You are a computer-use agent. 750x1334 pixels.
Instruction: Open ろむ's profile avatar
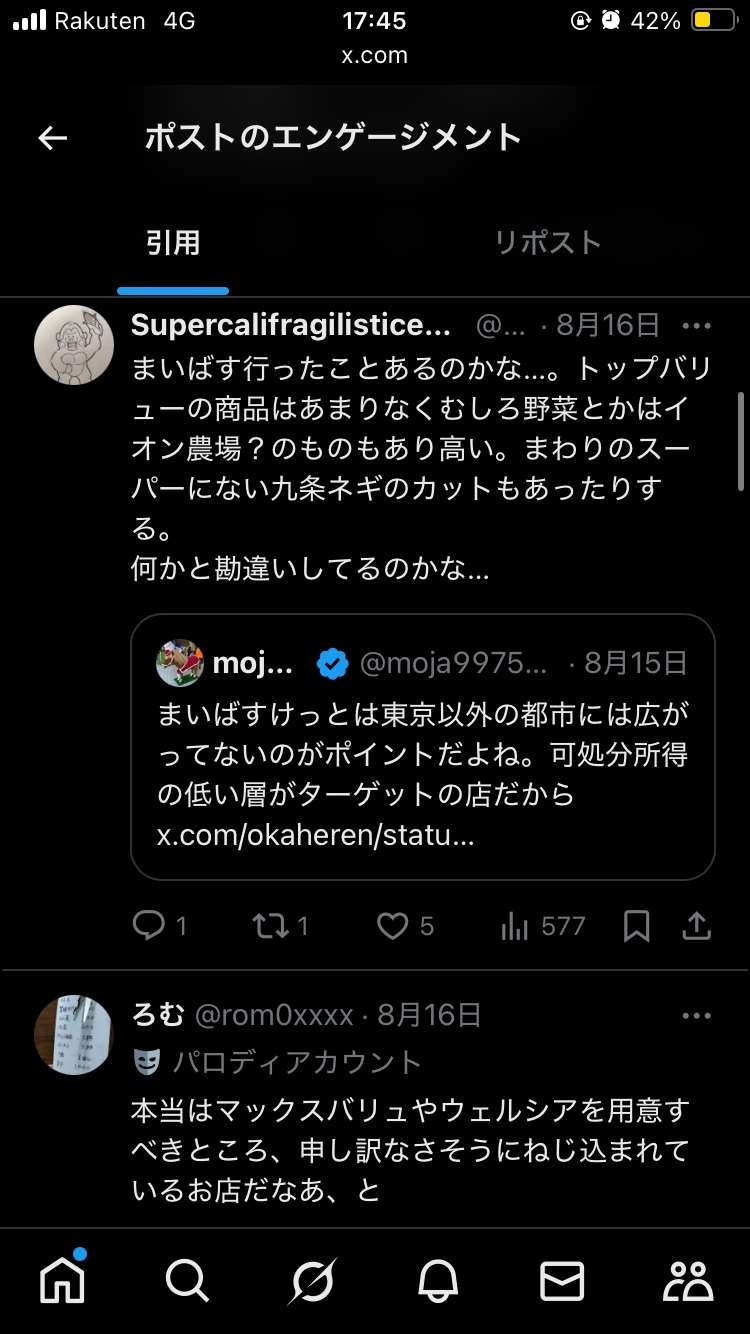pos(74,1035)
